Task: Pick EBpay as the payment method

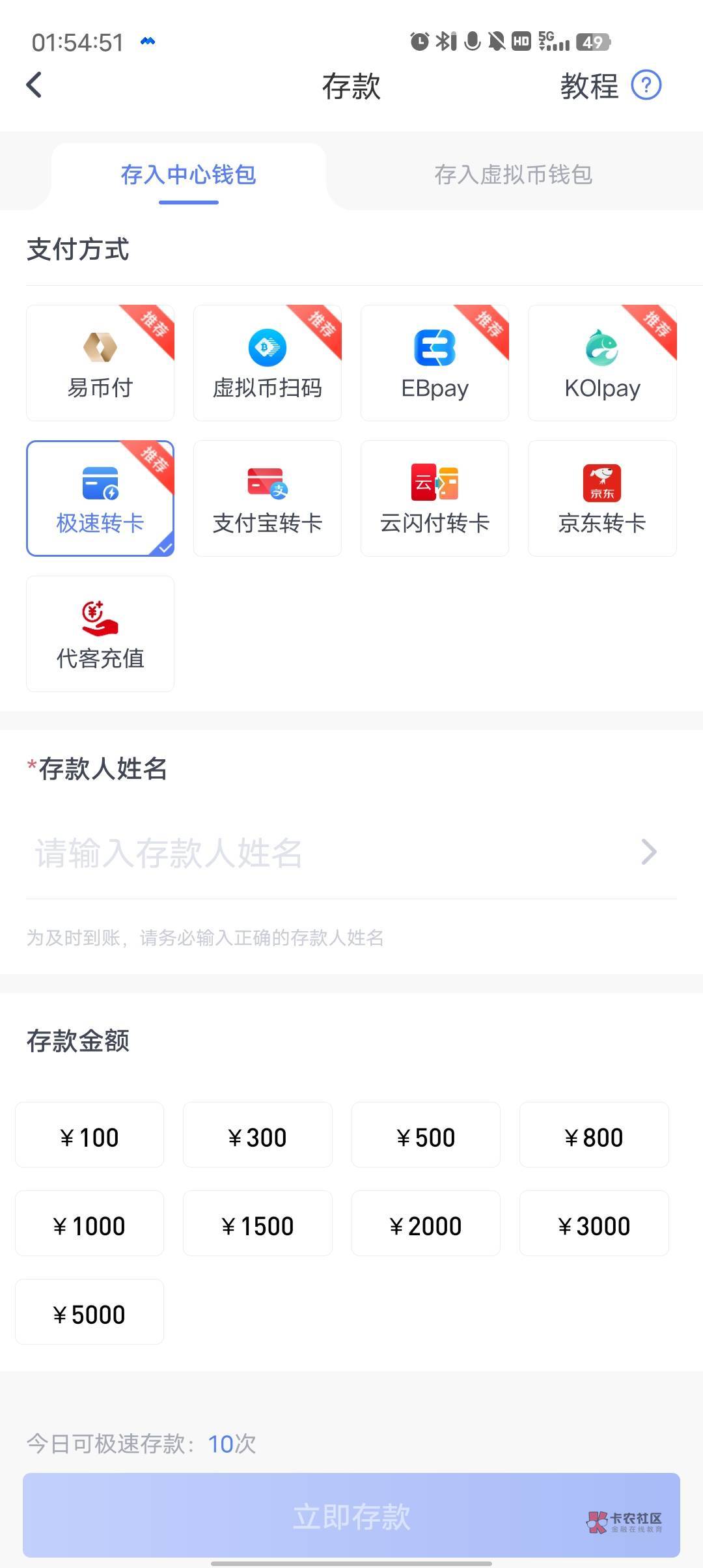Action: point(435,363)
